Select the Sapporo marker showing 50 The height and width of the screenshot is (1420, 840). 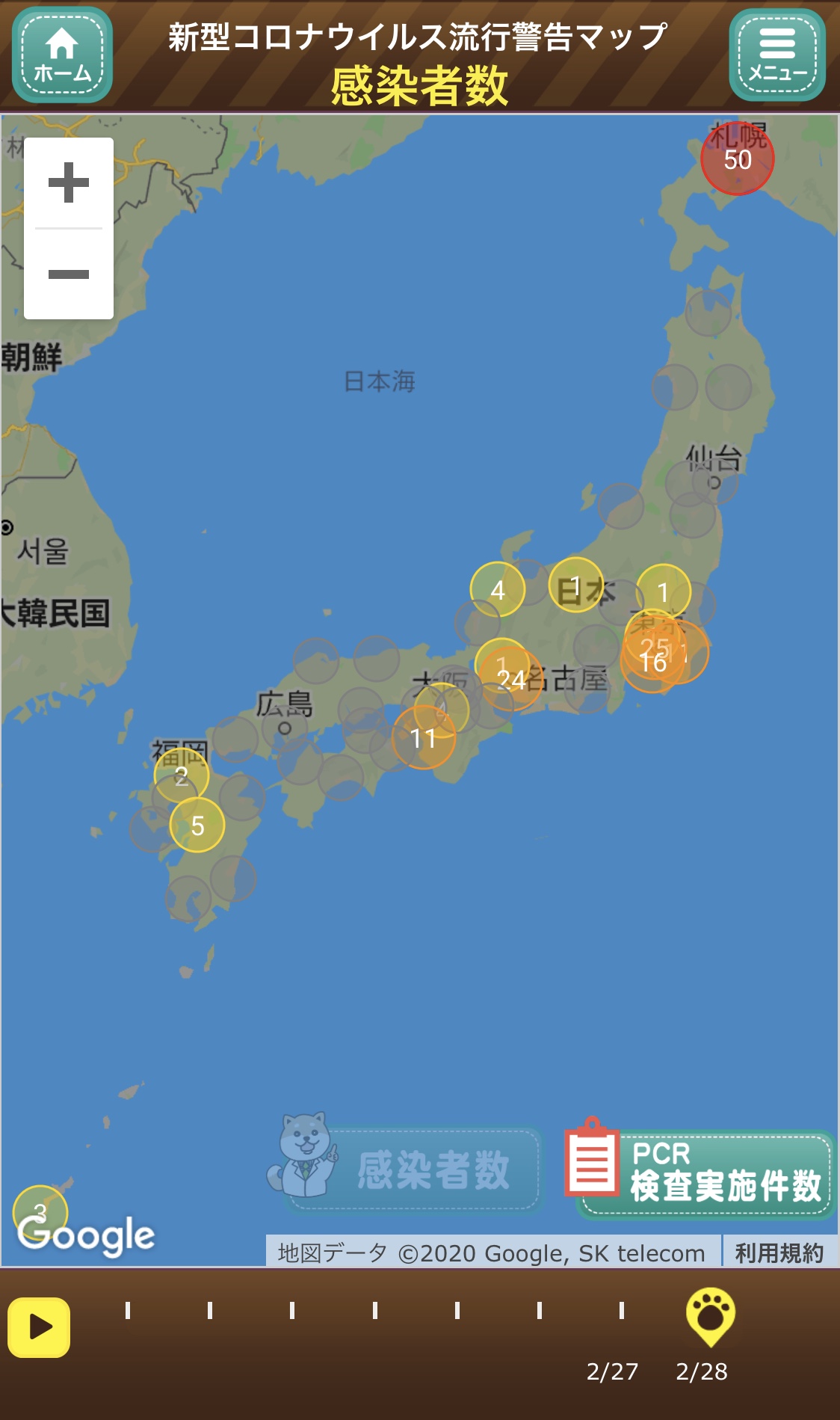738,159
